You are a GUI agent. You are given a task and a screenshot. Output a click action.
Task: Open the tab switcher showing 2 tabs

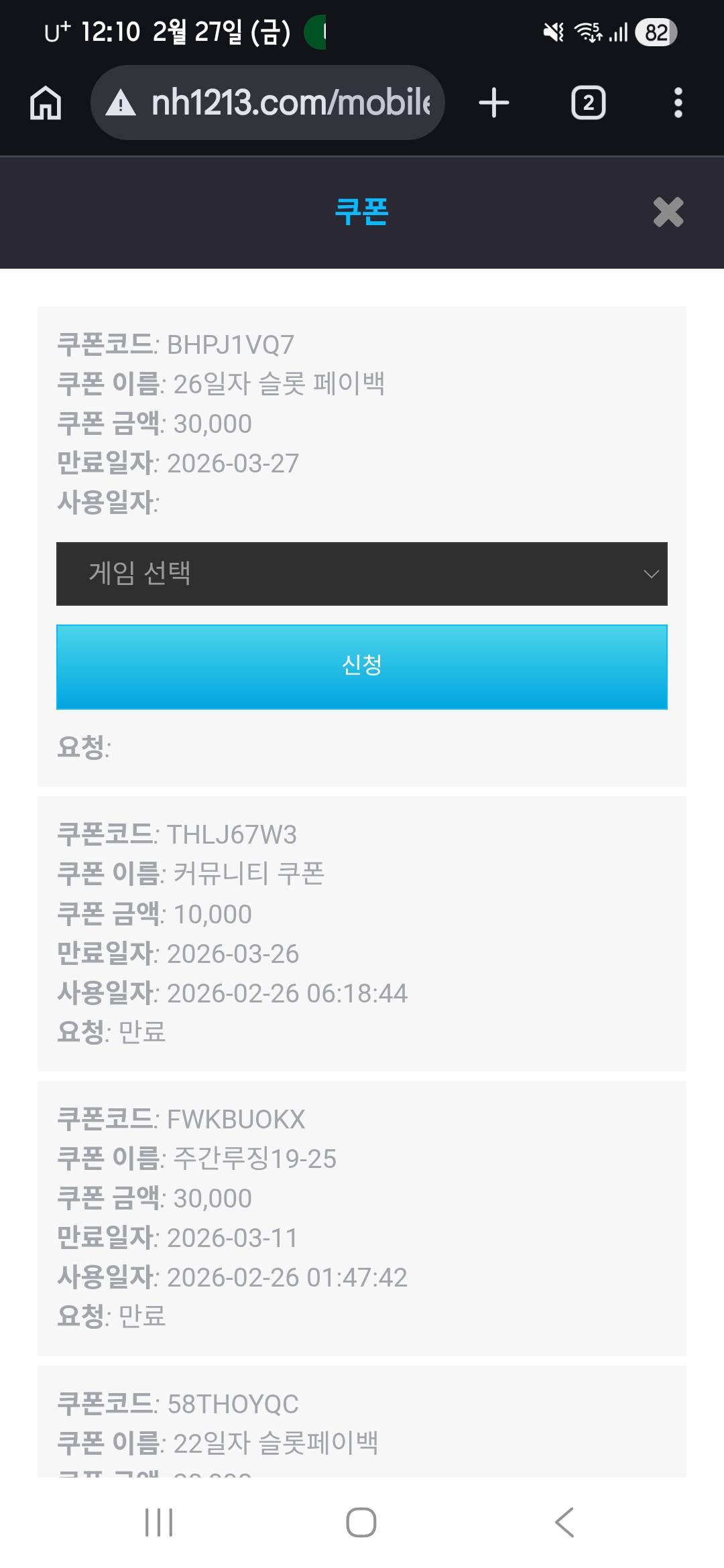click(x=588, y=103)
